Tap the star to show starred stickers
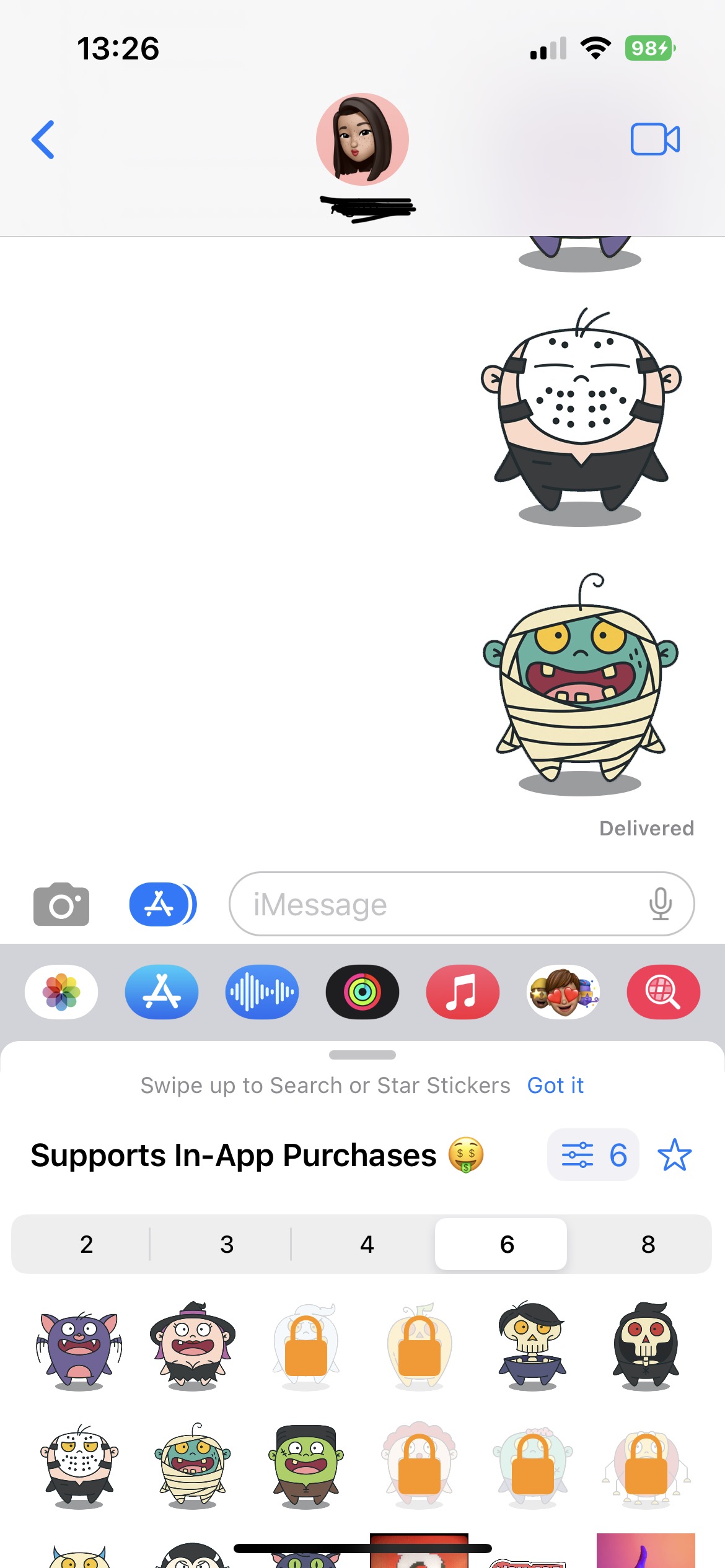 674,1155
